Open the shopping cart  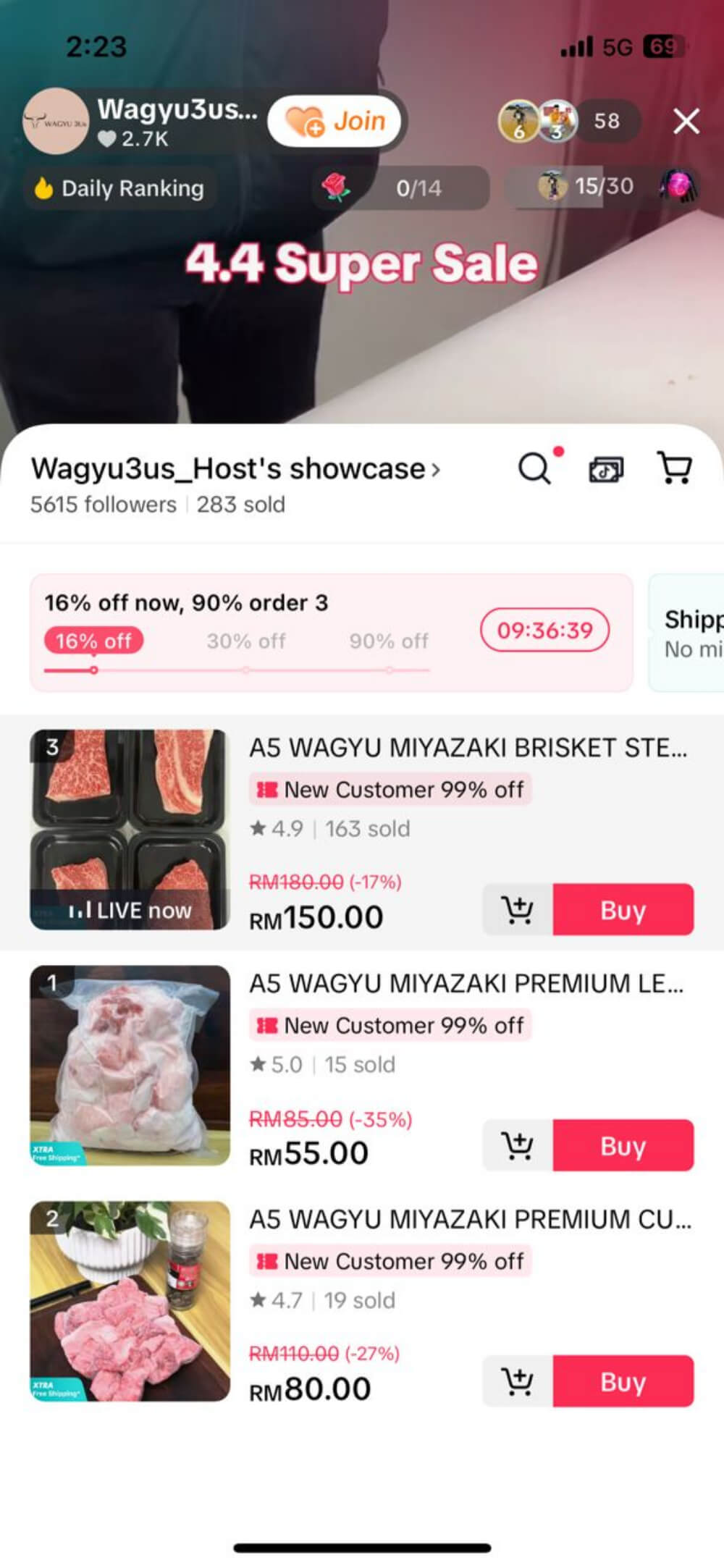click(674, 468)
